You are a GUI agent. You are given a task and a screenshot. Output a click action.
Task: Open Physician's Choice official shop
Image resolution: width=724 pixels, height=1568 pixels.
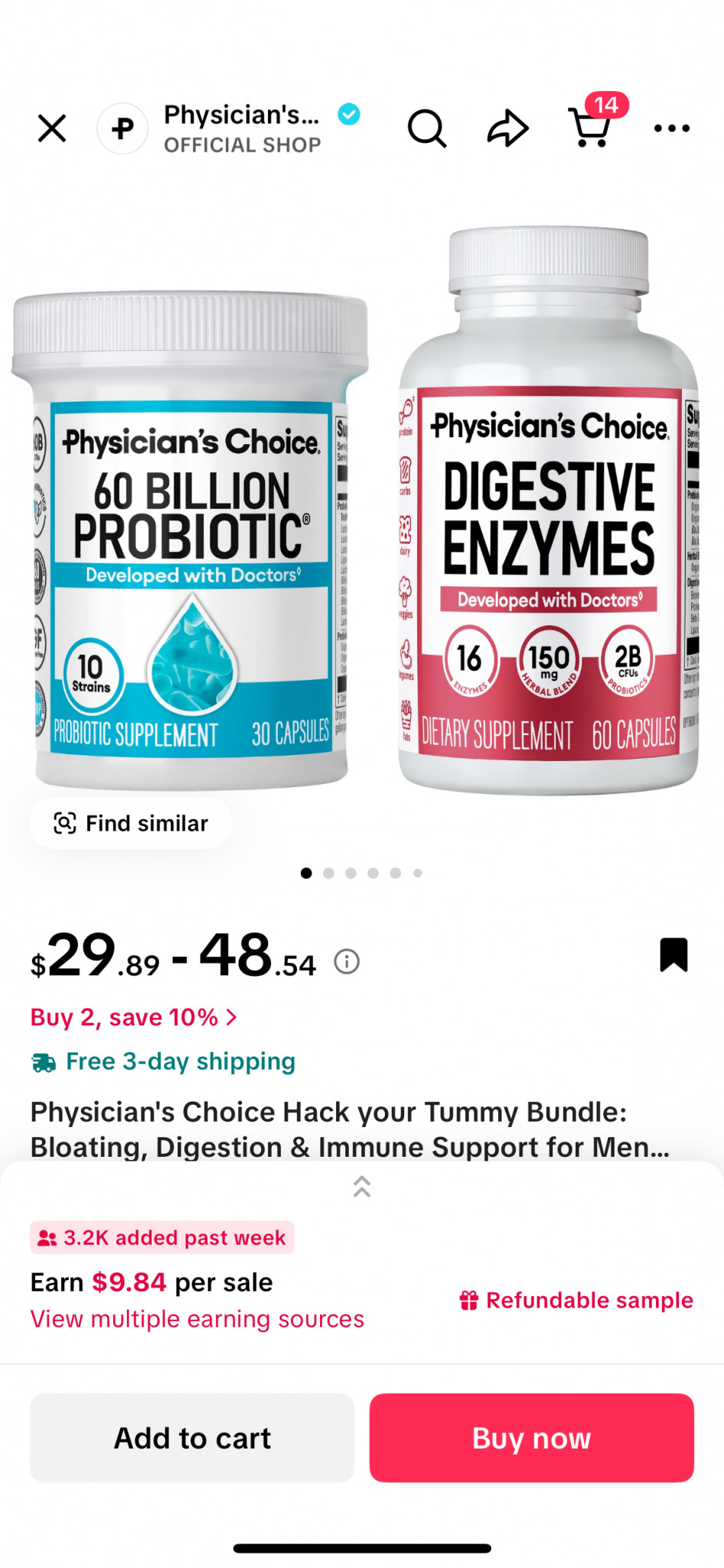point(242,129)
